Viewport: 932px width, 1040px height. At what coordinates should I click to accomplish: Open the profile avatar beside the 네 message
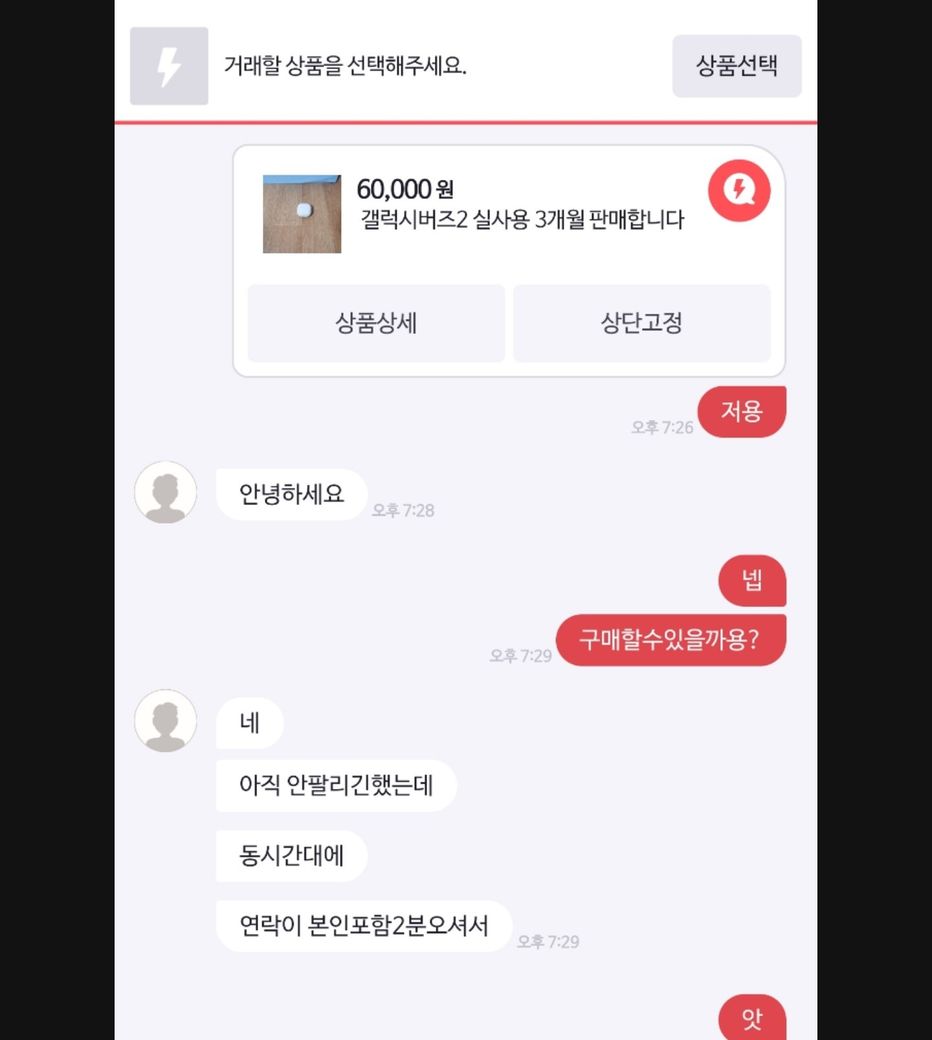pyautogui.click(x=165, y=720)
